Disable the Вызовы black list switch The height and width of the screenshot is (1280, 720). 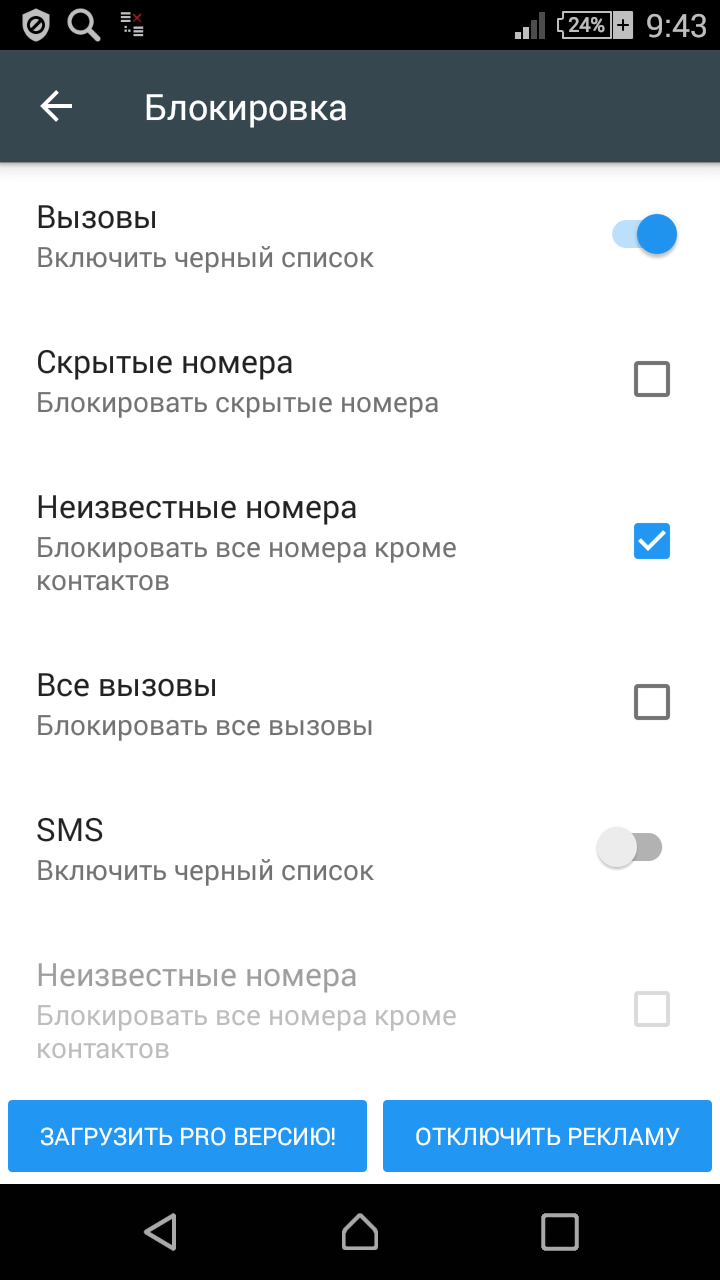[645, 236]
